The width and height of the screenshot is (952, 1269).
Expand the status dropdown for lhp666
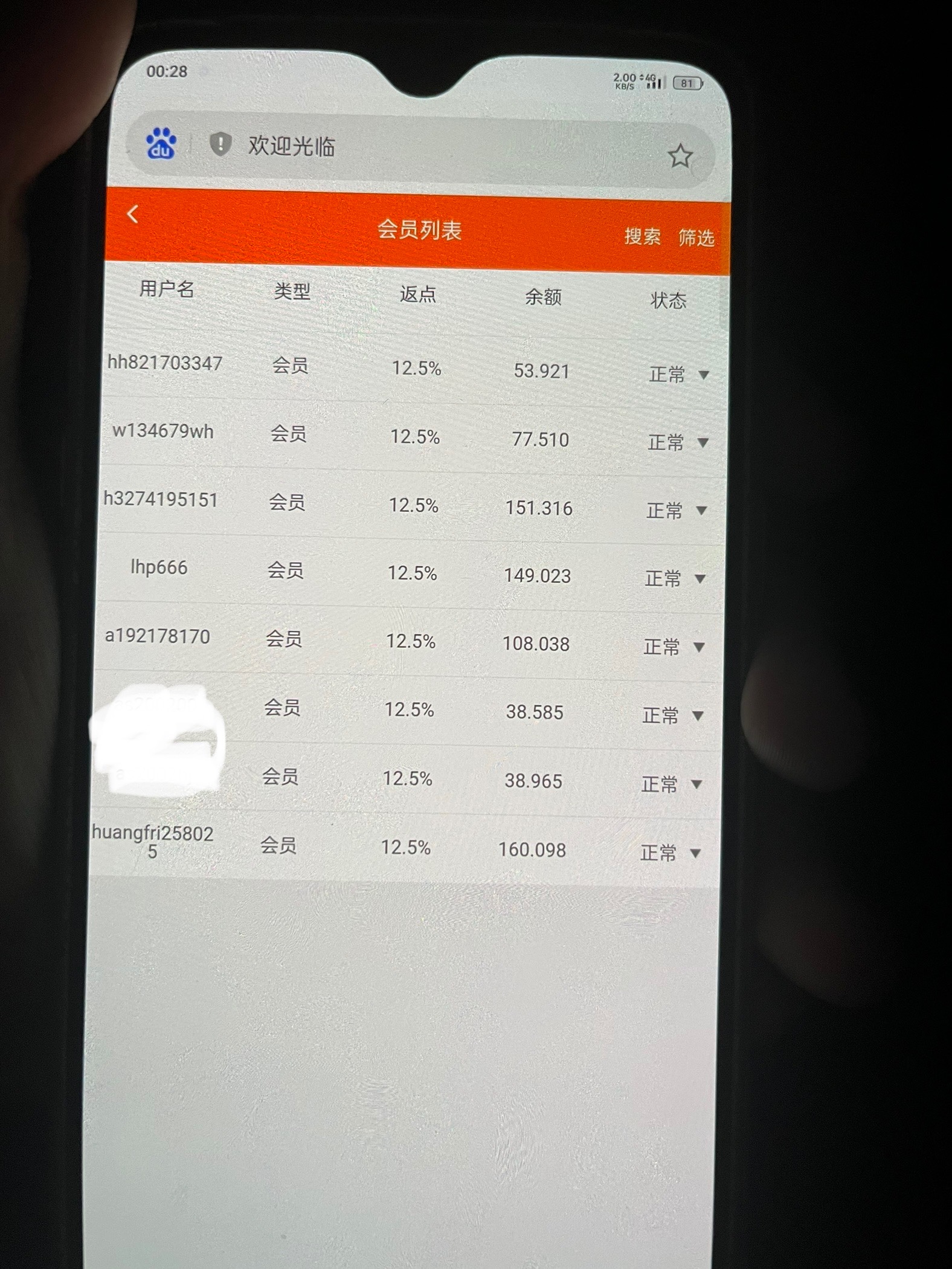(x=700, y=579)
